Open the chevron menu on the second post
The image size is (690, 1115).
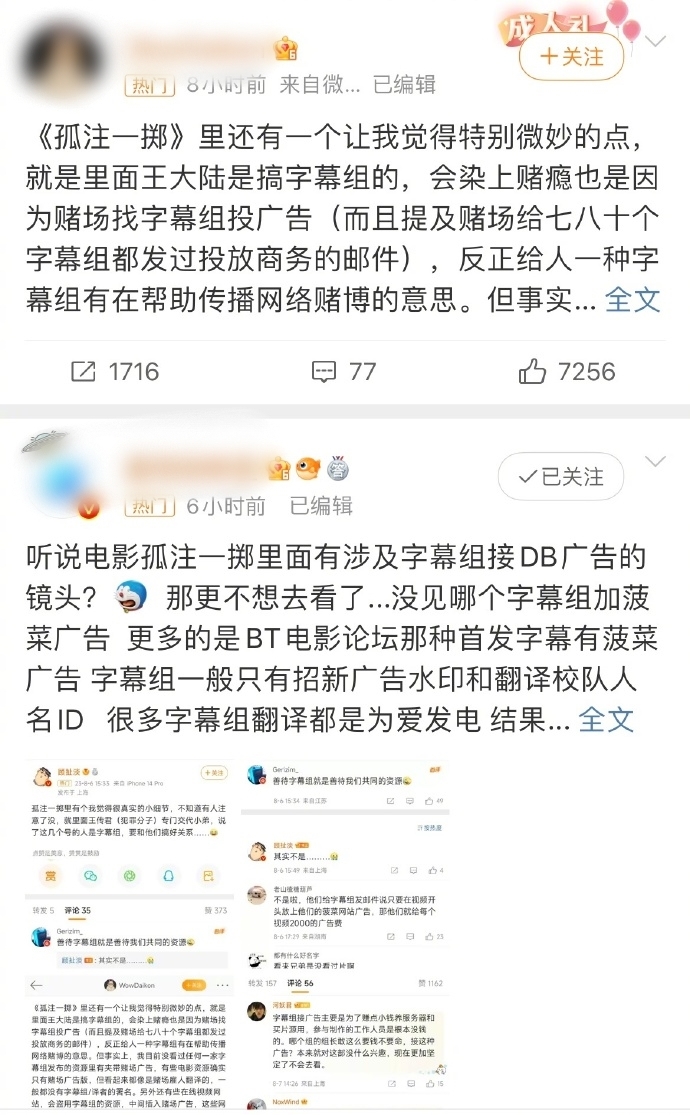tap(656, 462)
